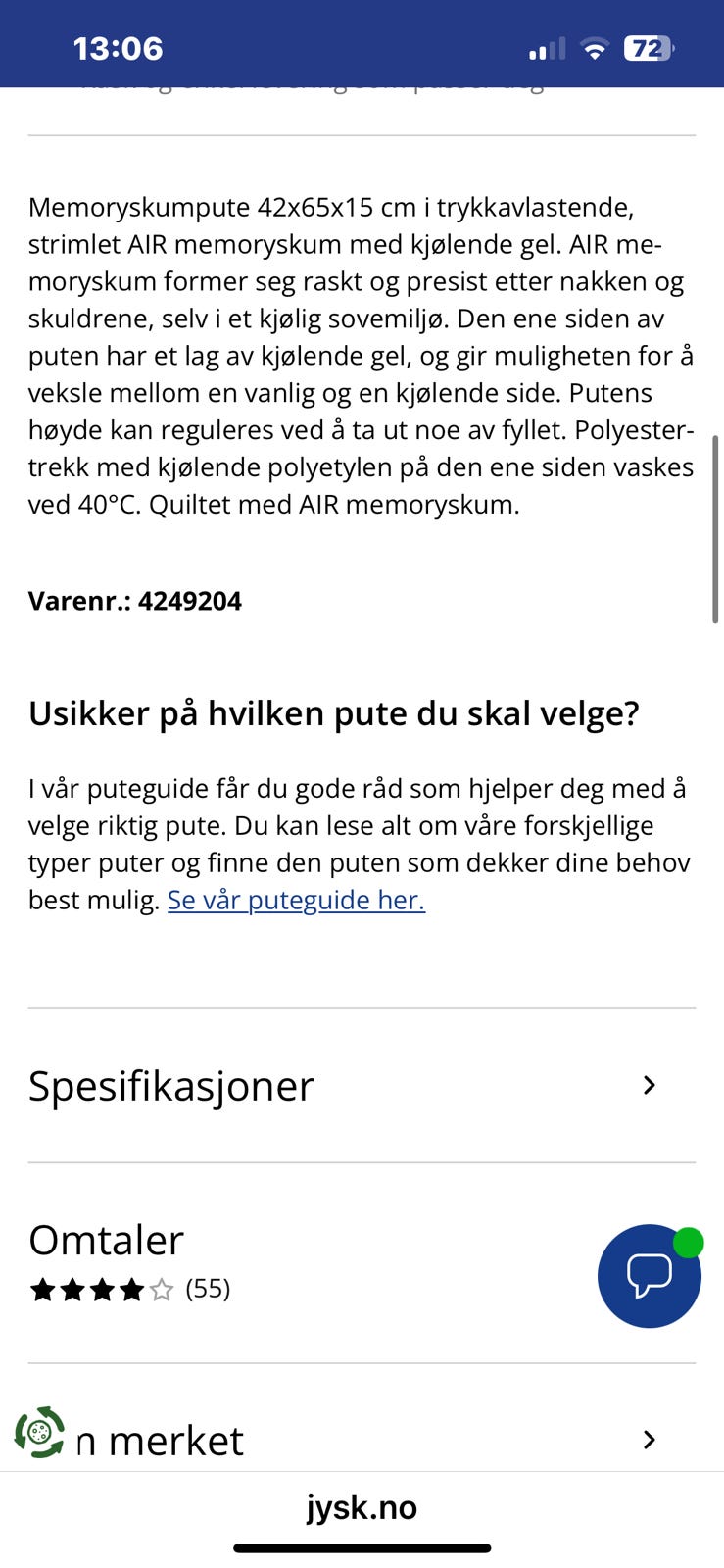Select the fourth filled rating star
The width and height of the screenshot is (724, 1568).
pos(129,1290)
